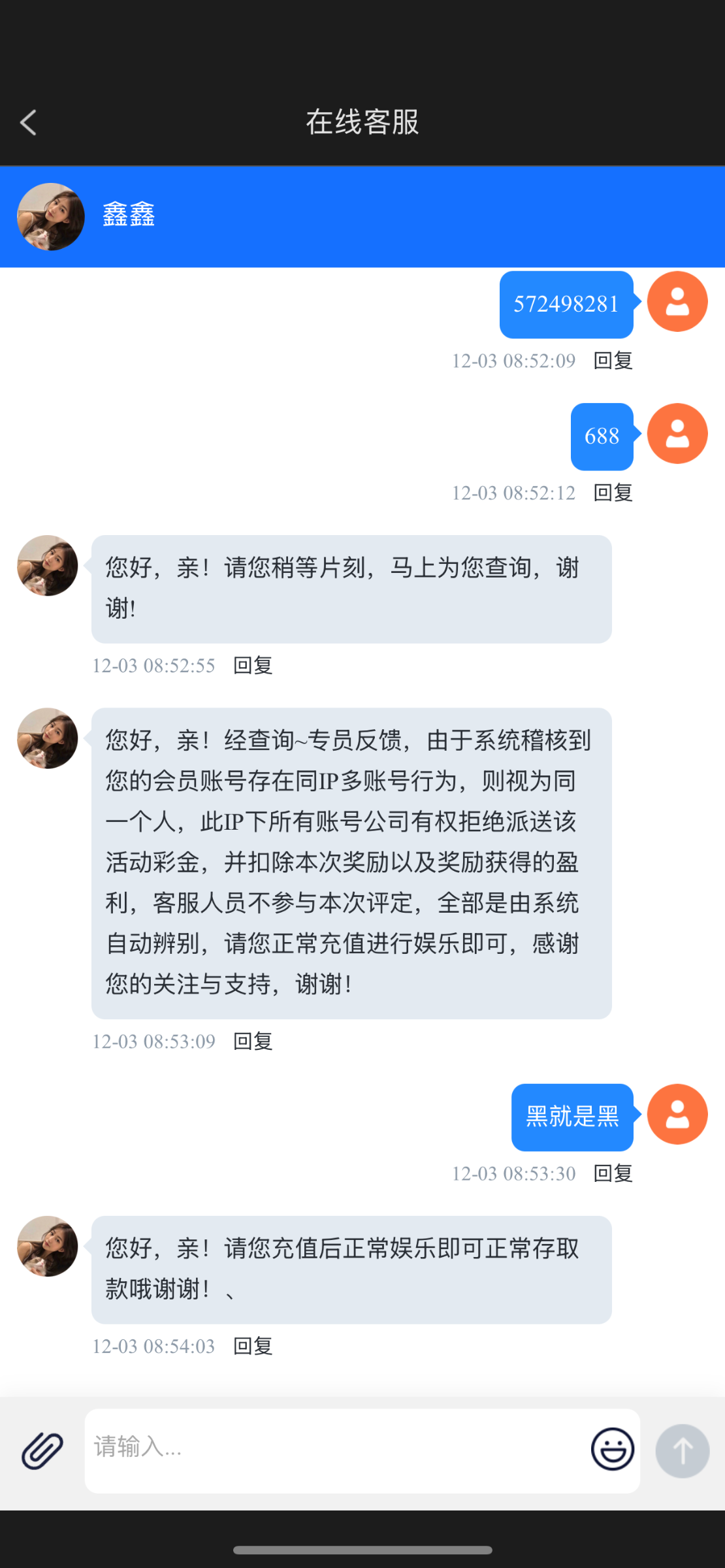Reply to the 黑就是黑 message
Image resolution: width=725 pixels, height=1568 pixels.
click(x=613, y=1173)
